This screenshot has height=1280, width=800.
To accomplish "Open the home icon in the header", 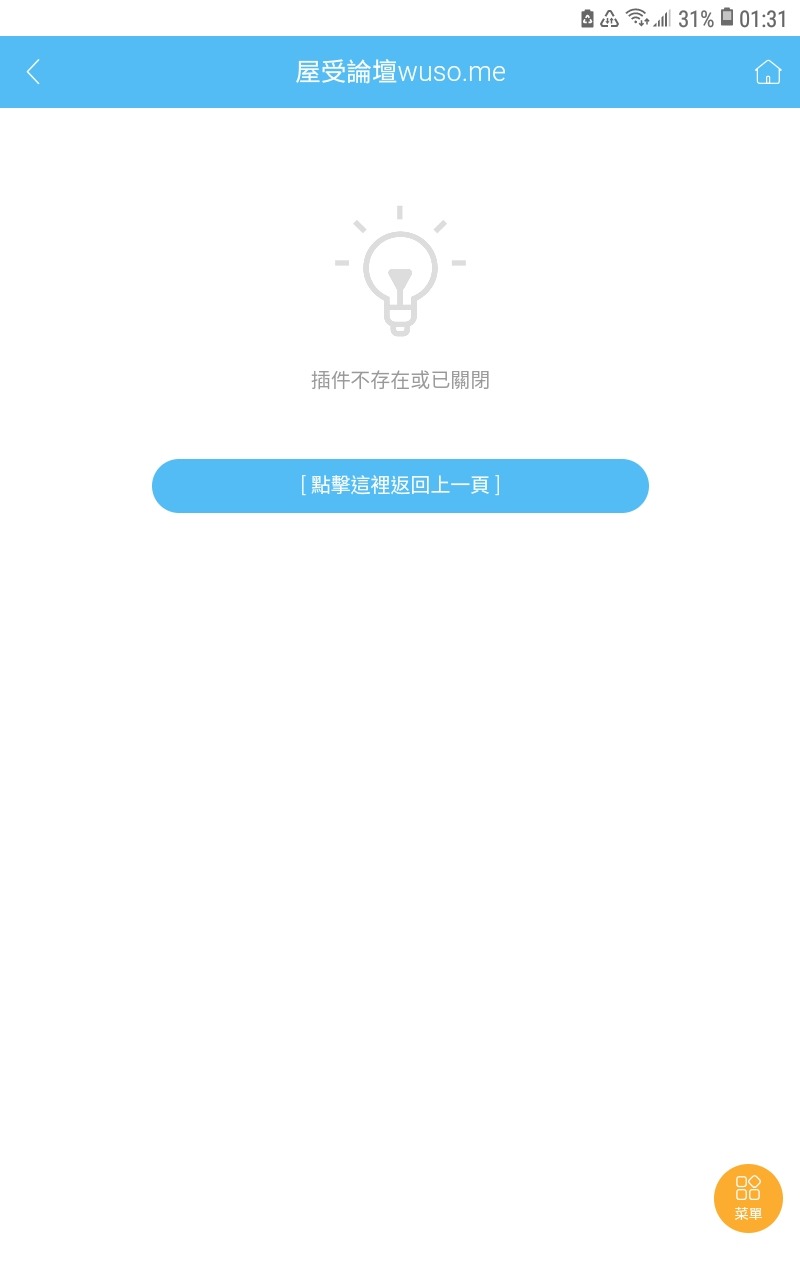I will pos(767,72).
